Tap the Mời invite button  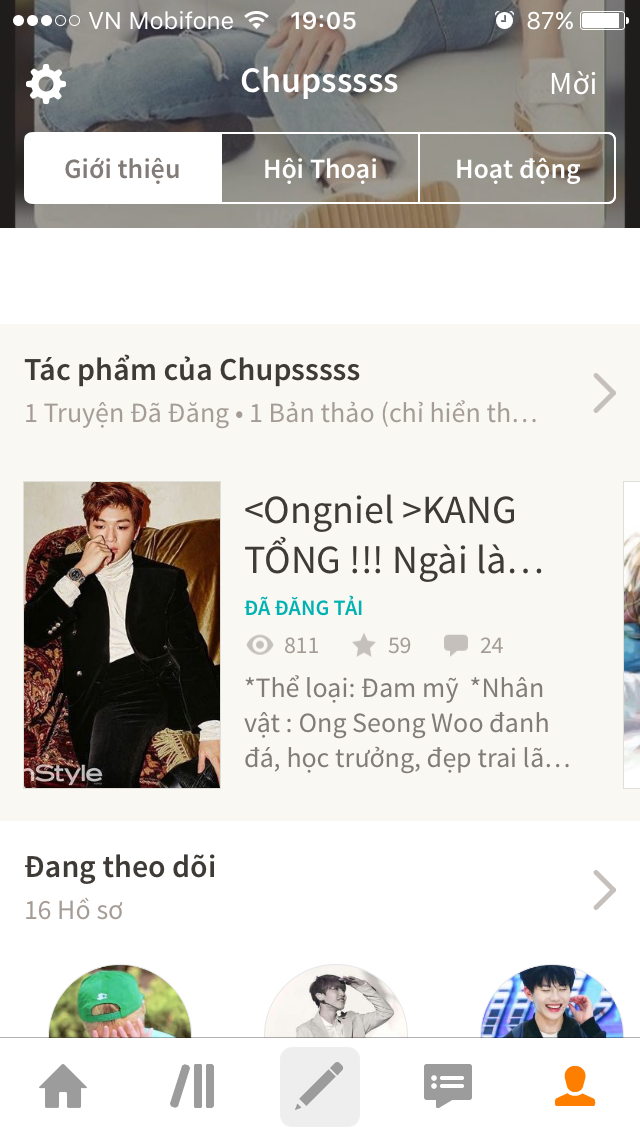click(573, 84)
